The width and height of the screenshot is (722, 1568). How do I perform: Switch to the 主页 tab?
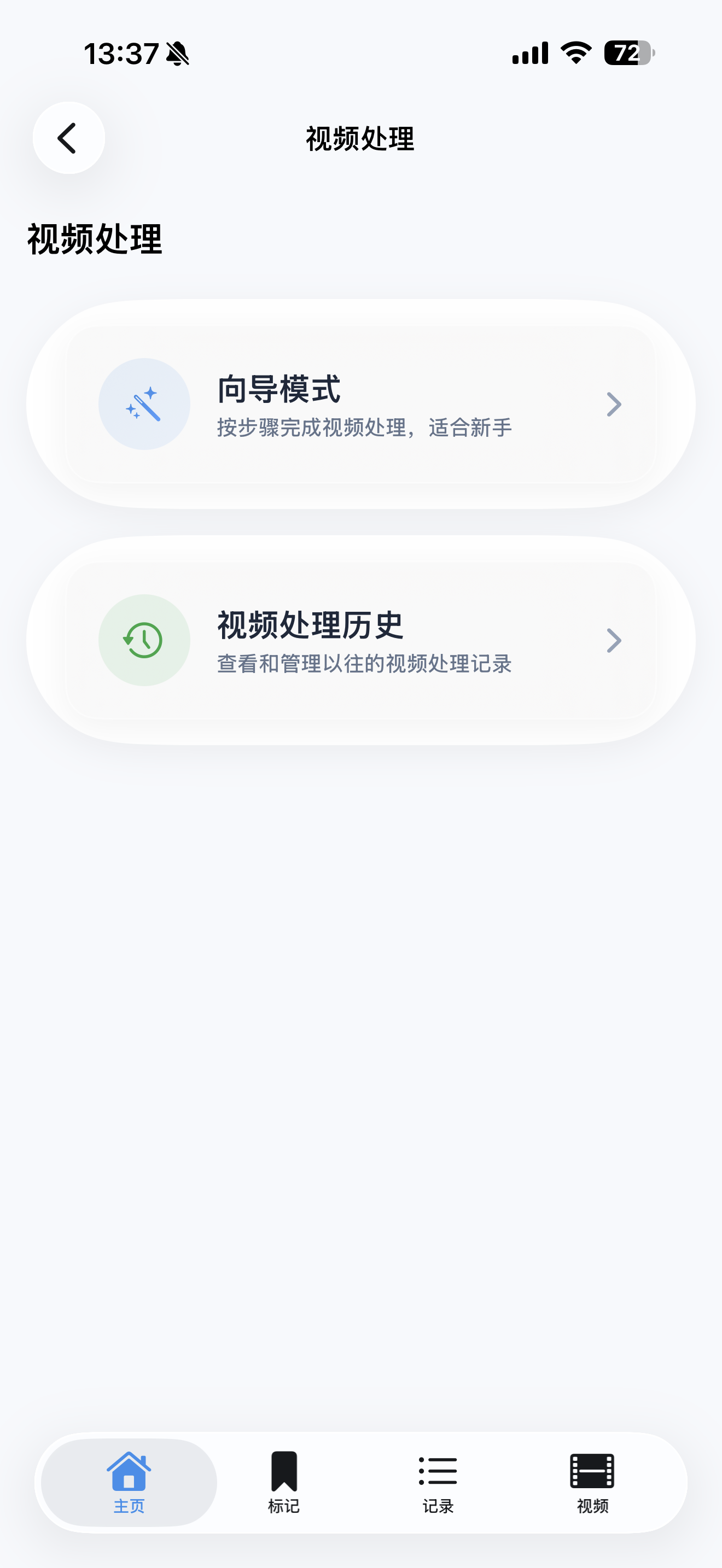click(x=129, y=1483)
